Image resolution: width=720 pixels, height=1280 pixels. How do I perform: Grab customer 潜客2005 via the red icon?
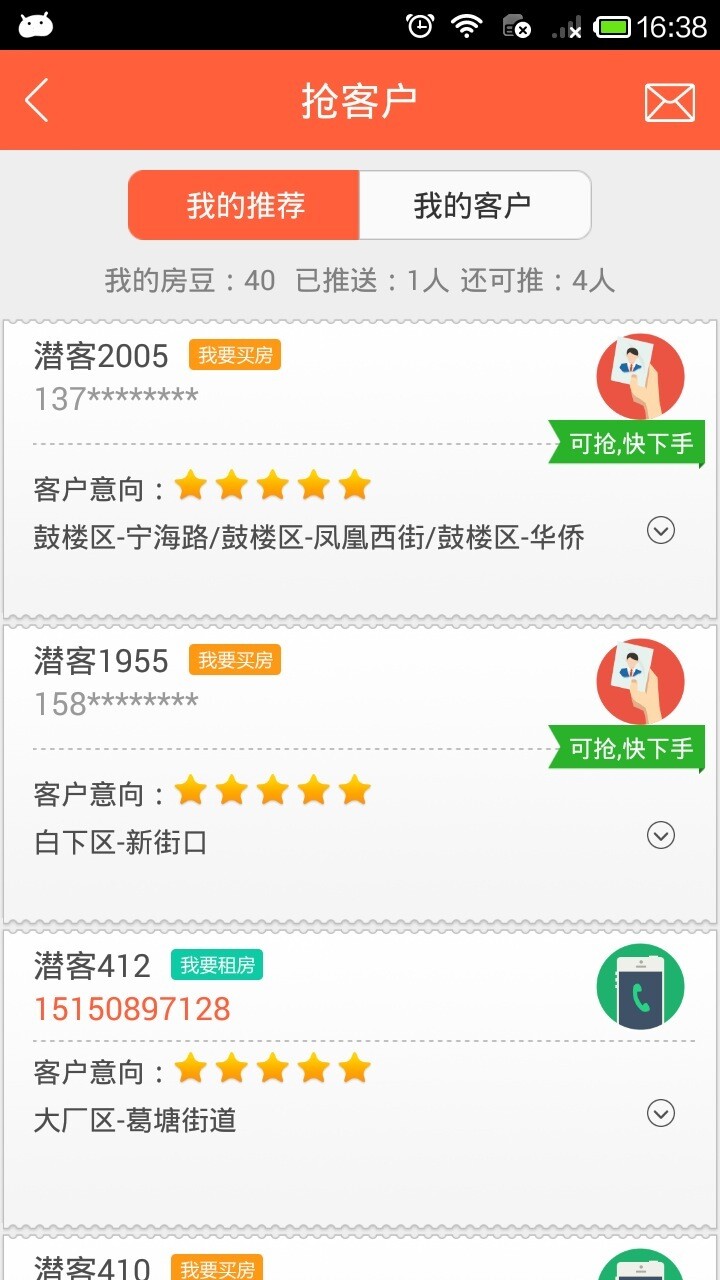click(x=640, y=377)
